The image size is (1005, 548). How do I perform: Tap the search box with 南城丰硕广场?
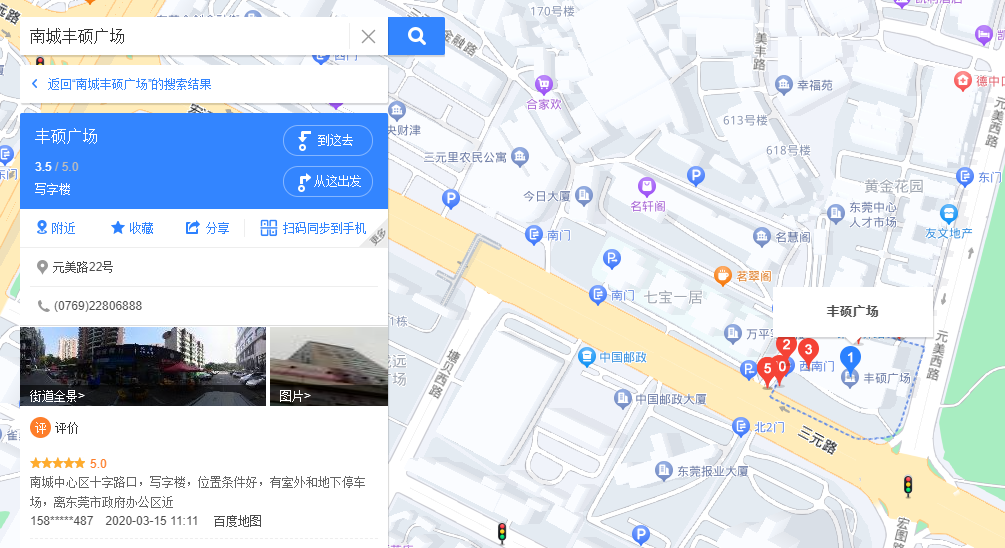(x=185, y=37)
